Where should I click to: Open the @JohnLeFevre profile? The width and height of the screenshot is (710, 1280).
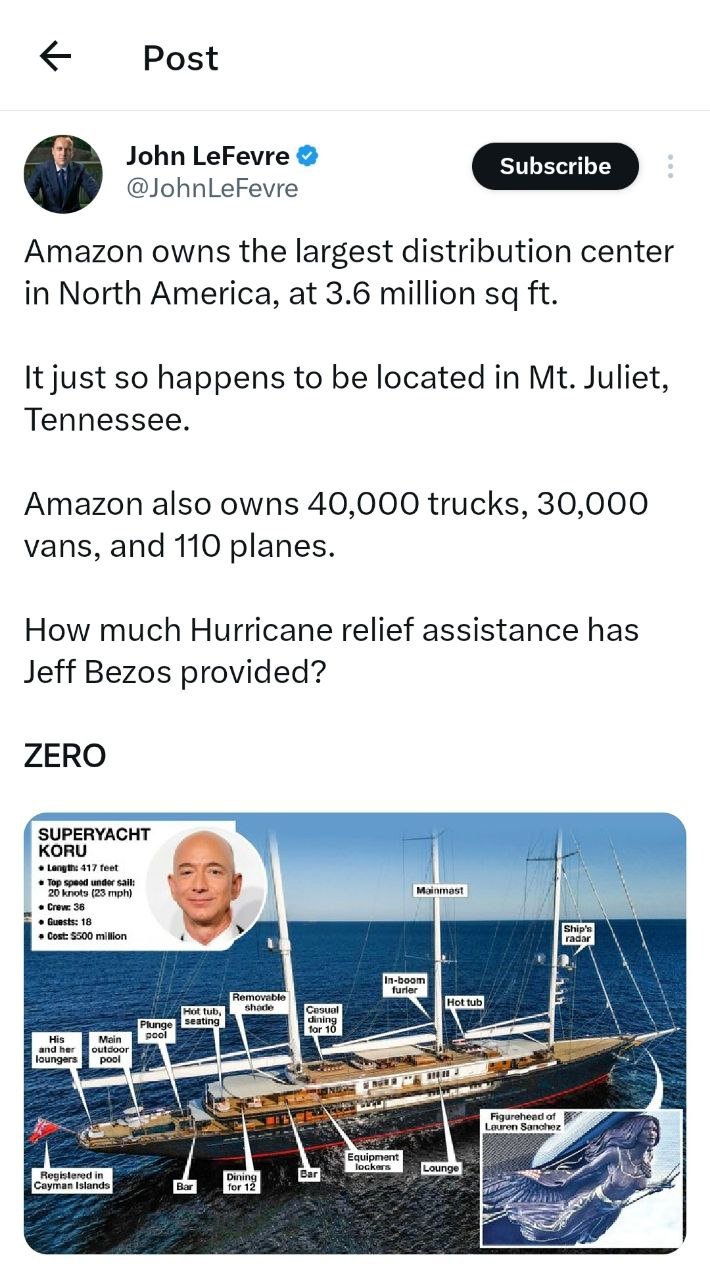pyautogui.click(x=212, y=188)
